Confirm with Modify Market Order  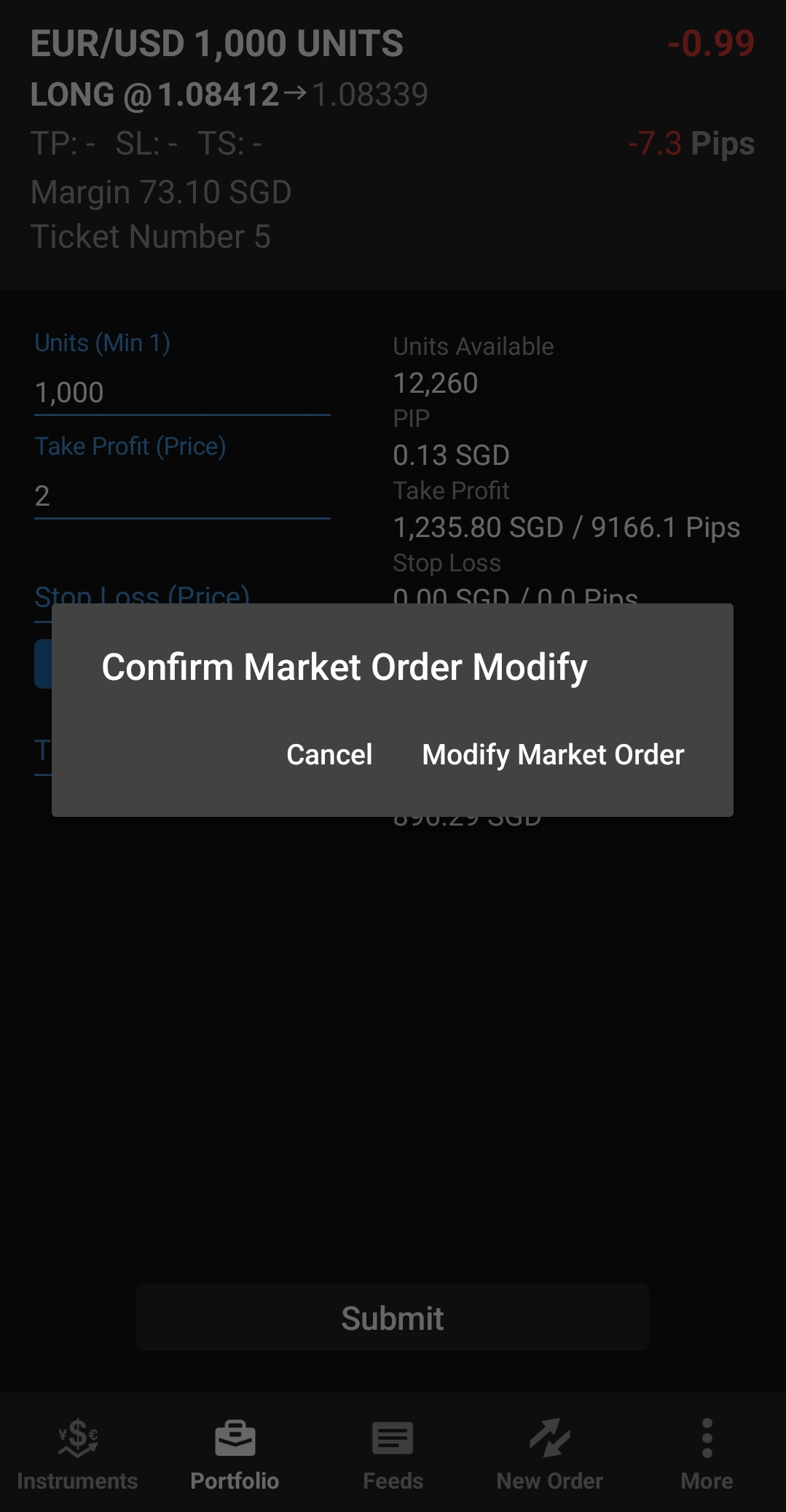[553, 755]
